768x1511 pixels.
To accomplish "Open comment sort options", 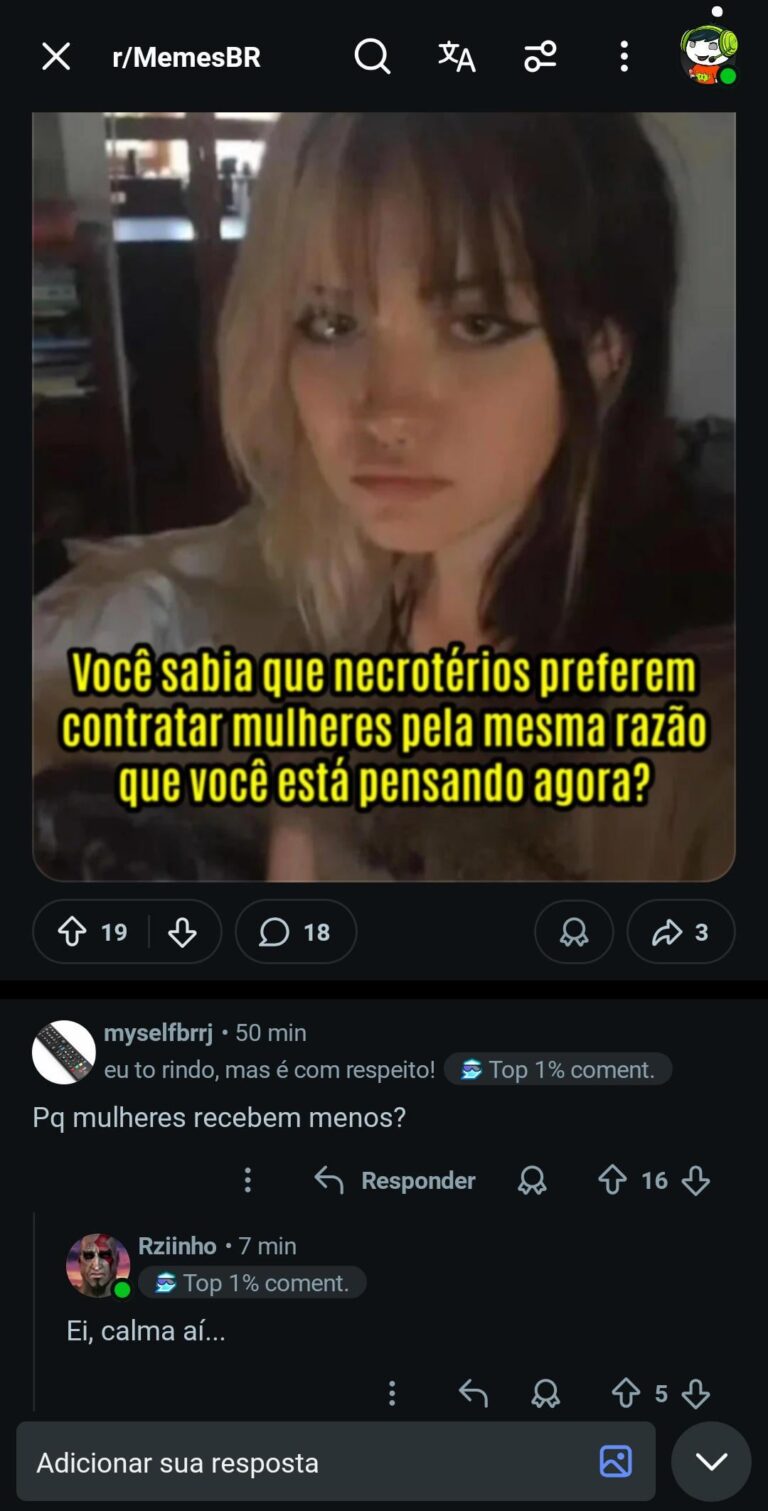I will [540, 57].
